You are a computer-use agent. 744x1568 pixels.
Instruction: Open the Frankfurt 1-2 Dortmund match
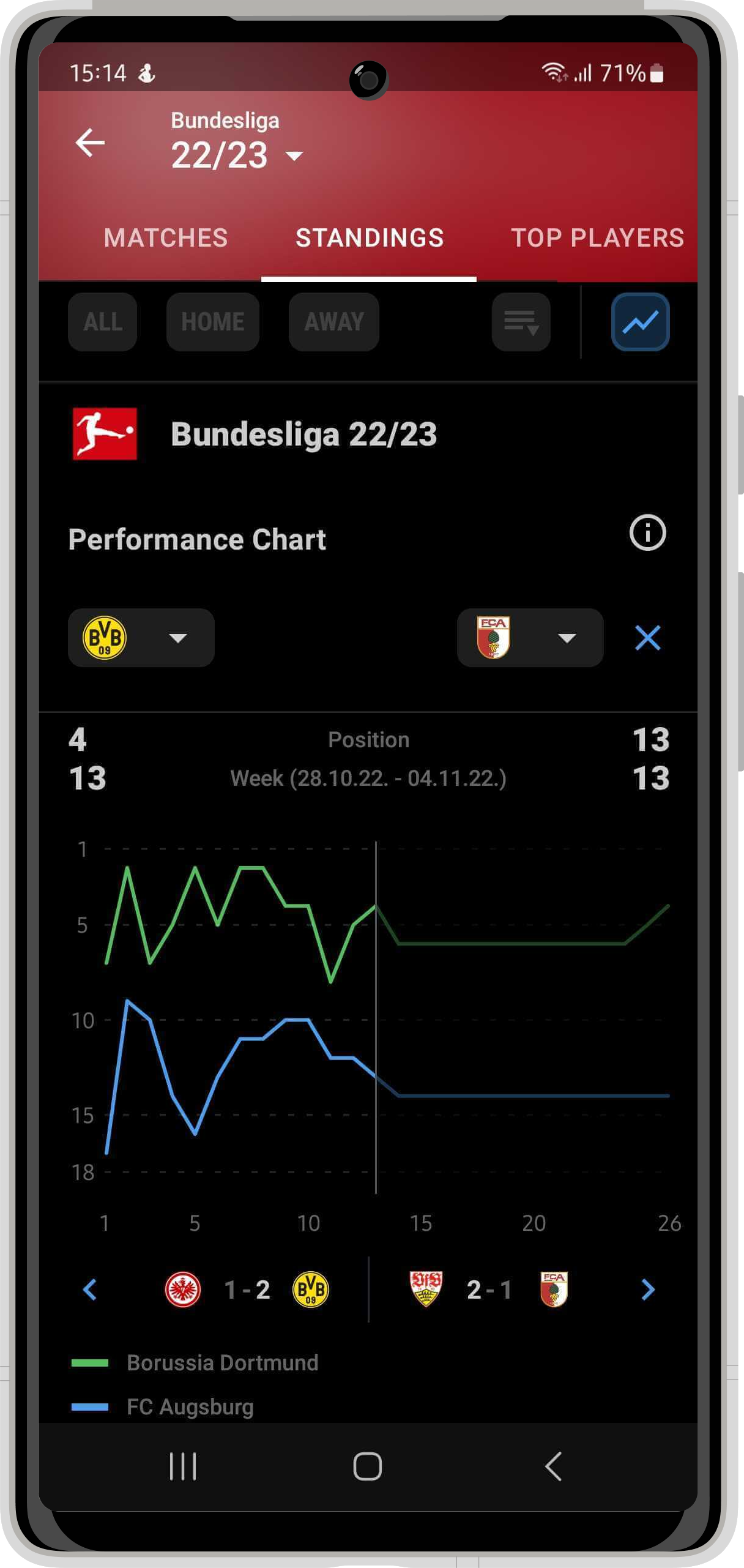pyautogui.click(x=247, y=1290)
